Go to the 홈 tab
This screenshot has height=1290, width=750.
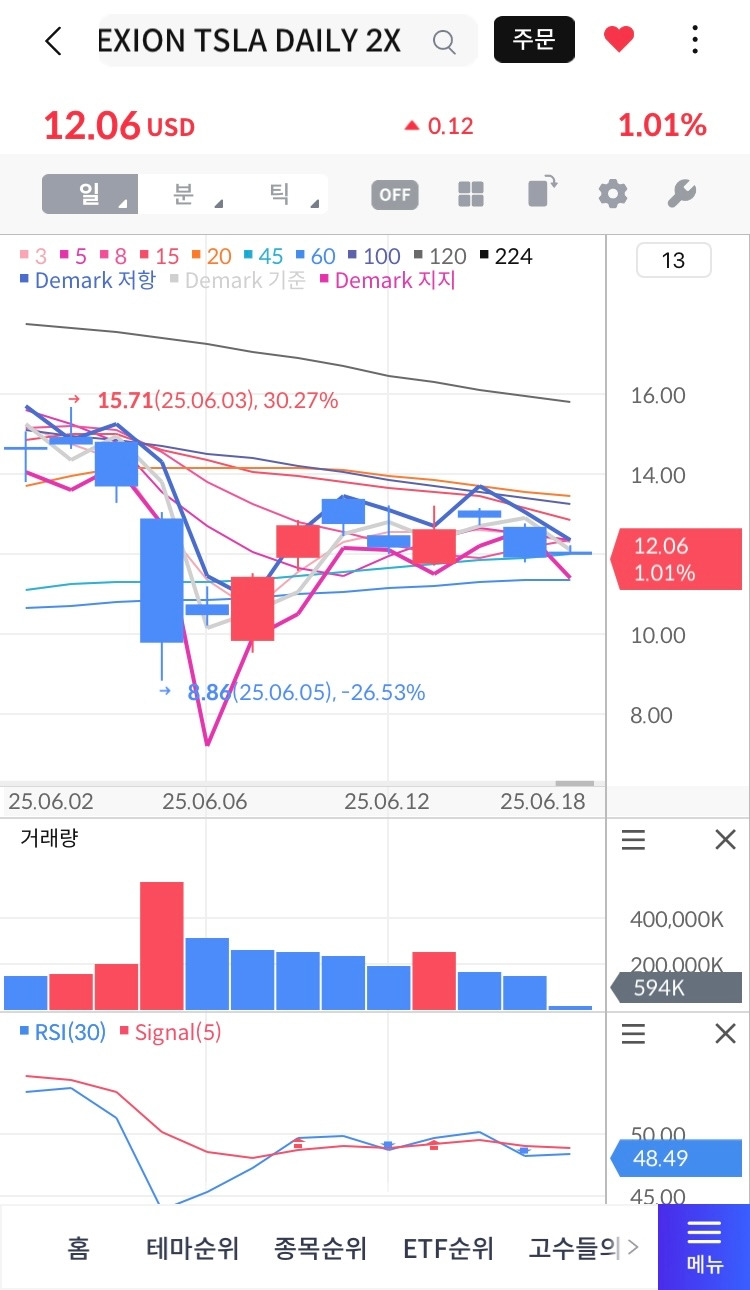pyautogui.click(x=78, y=1248)
